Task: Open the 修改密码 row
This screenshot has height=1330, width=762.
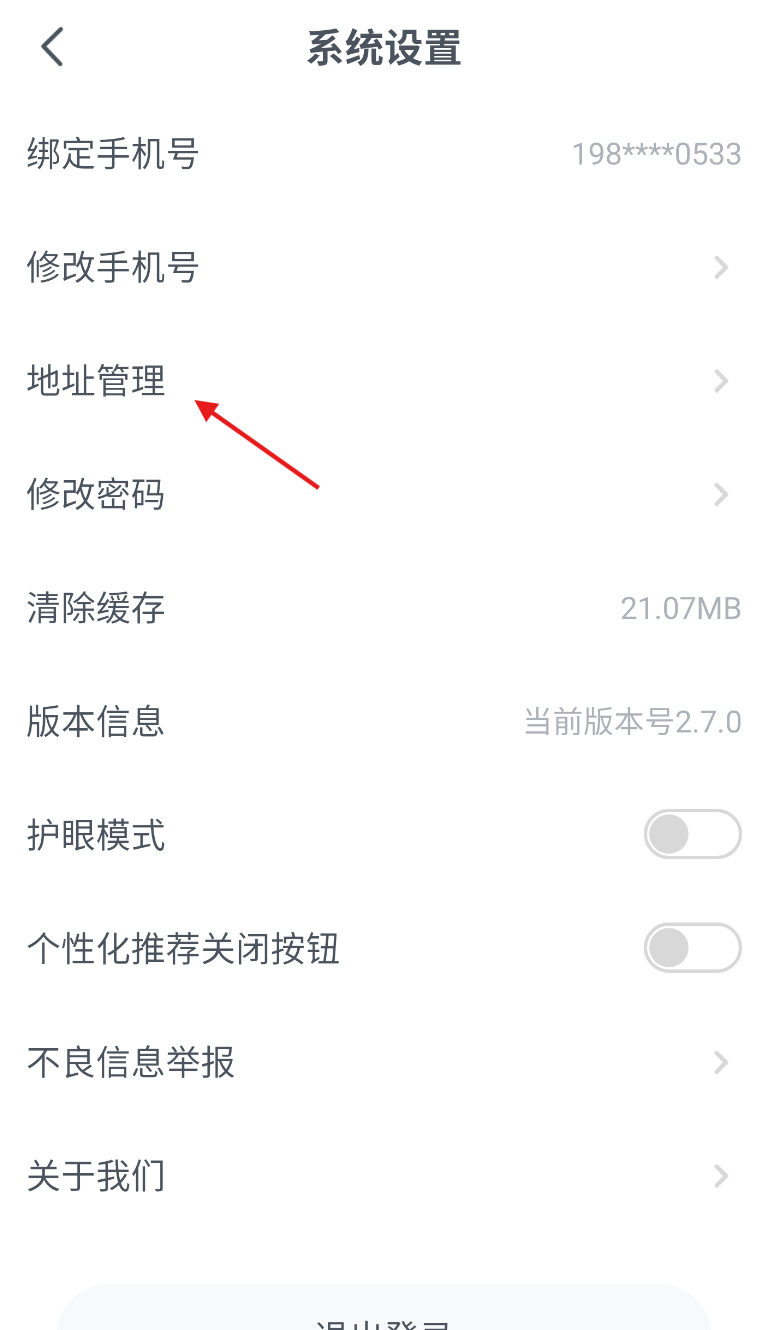Action: coord(381,495)
